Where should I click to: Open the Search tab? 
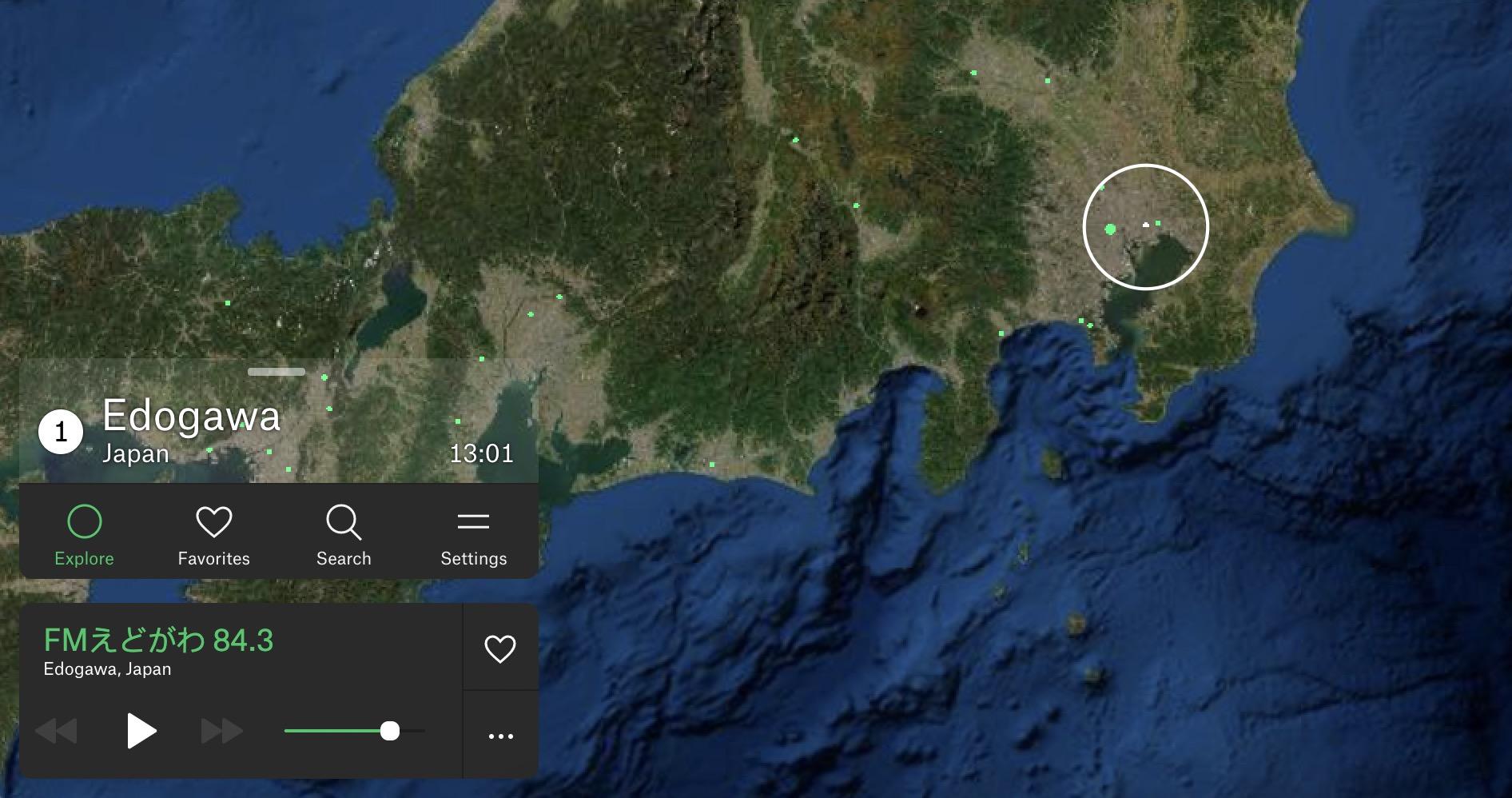tap(344, 535)
